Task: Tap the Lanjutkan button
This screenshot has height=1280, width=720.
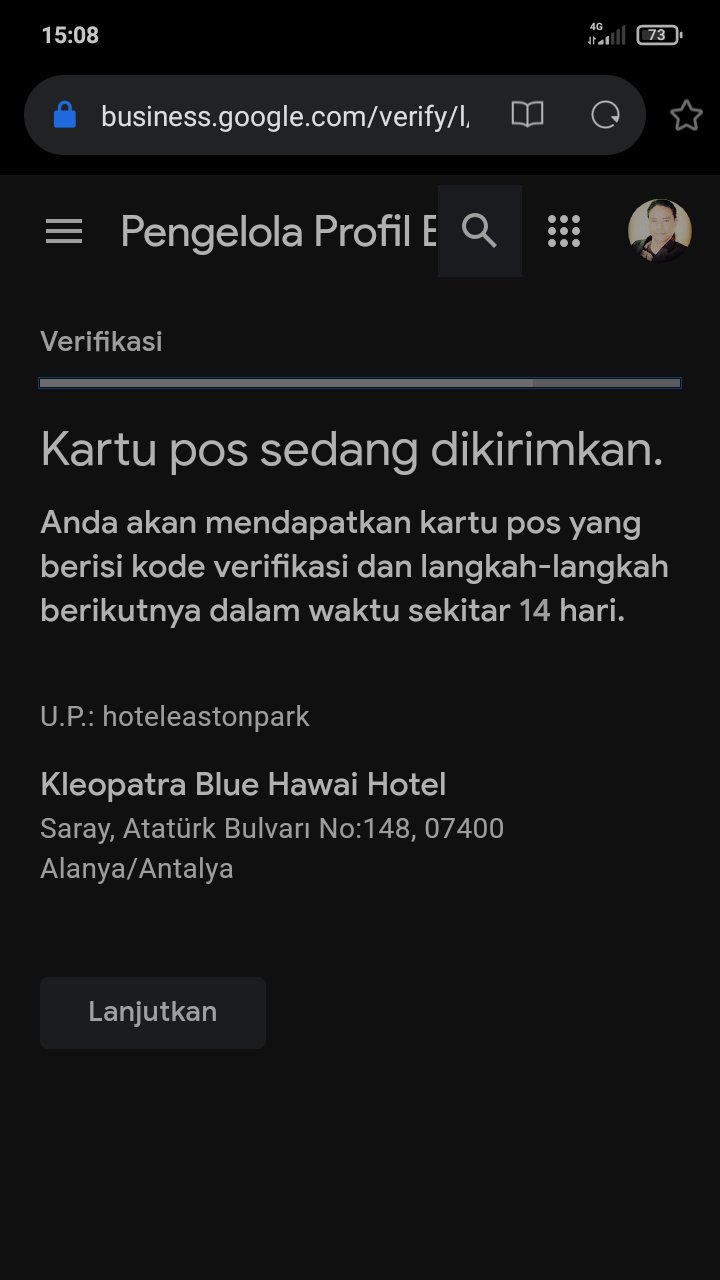Action: (153, 1012)
